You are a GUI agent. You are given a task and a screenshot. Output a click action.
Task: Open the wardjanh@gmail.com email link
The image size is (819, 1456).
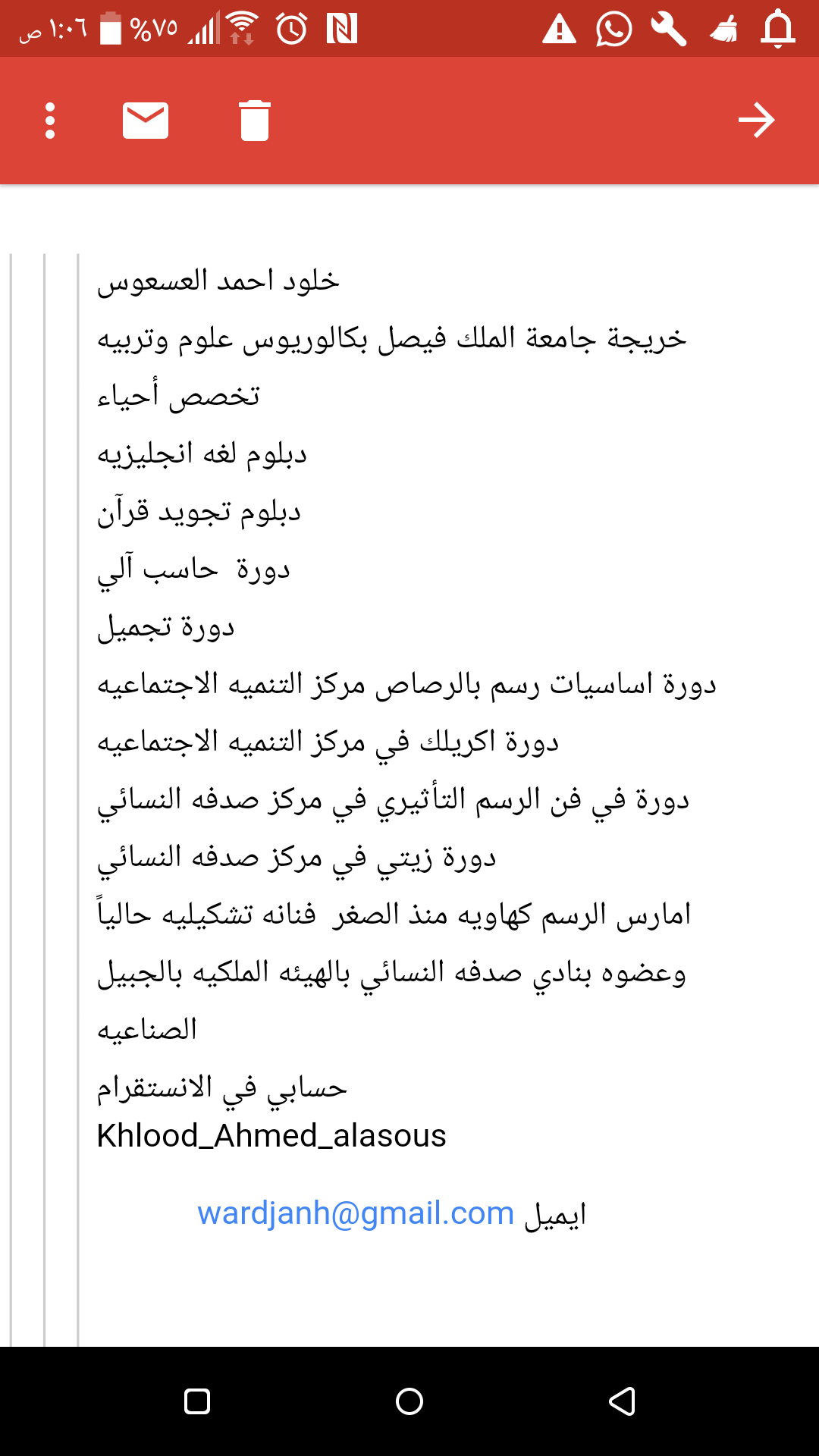356,1213
